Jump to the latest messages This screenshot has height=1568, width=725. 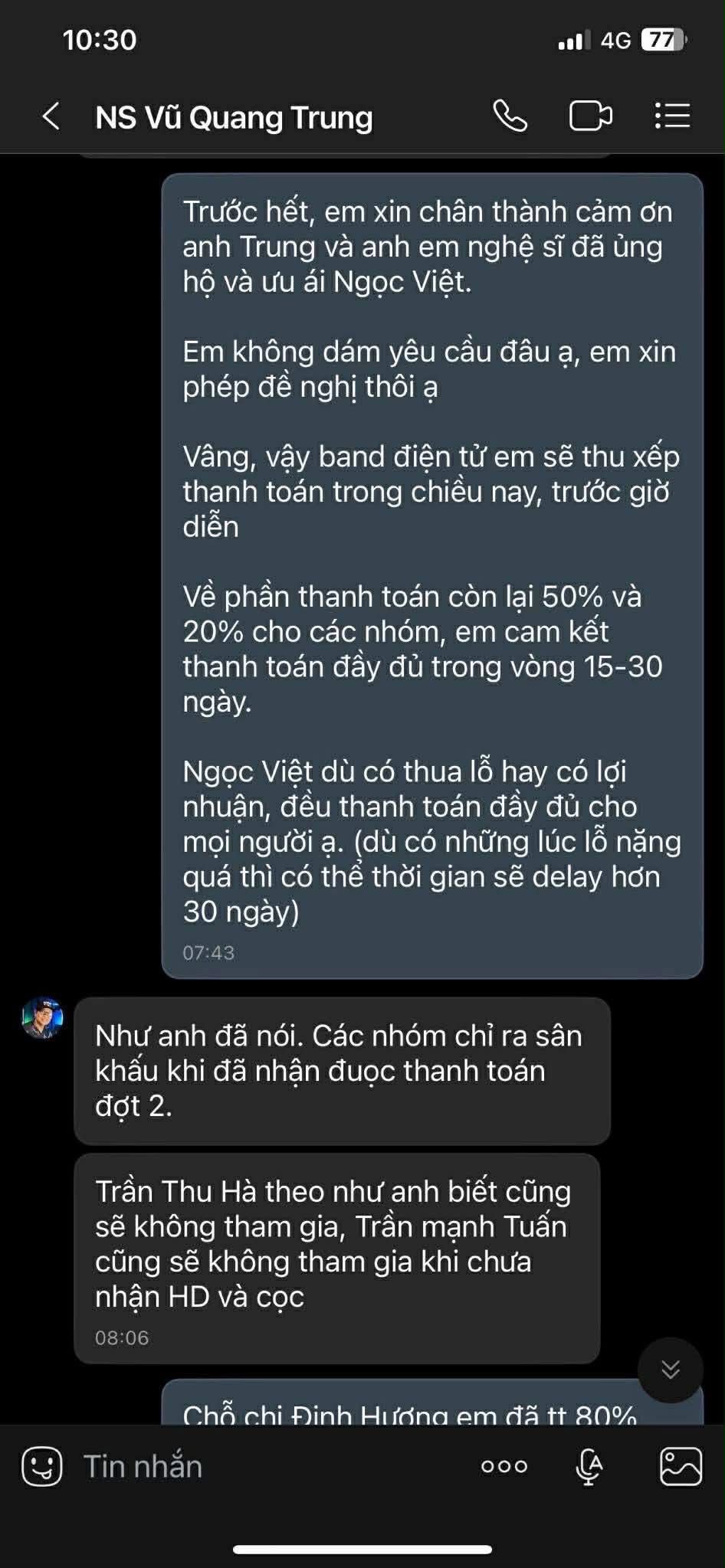point(670,1370)
